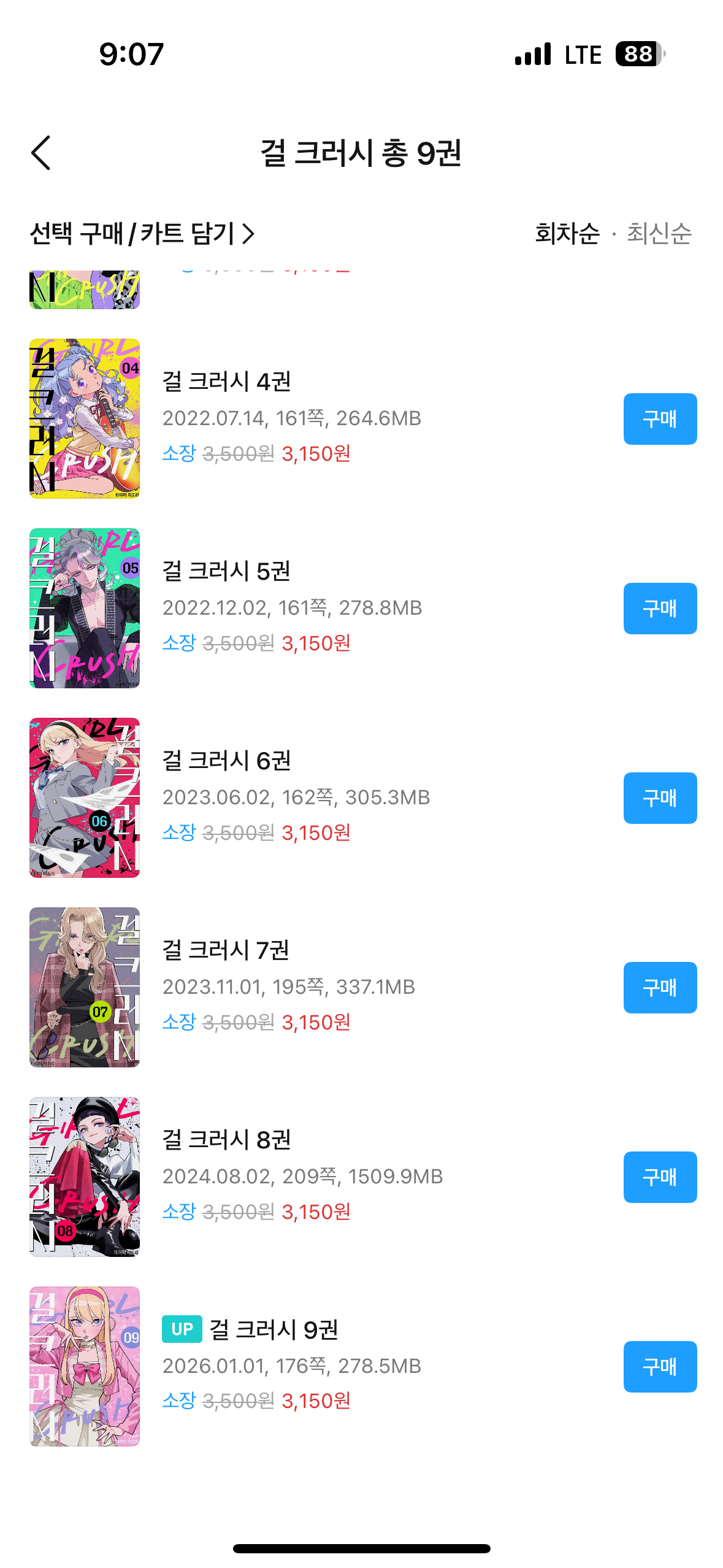Sort the list by 회차순
Screen dimensions: 723x1568
pyautogui.click(x=567, y=234)
